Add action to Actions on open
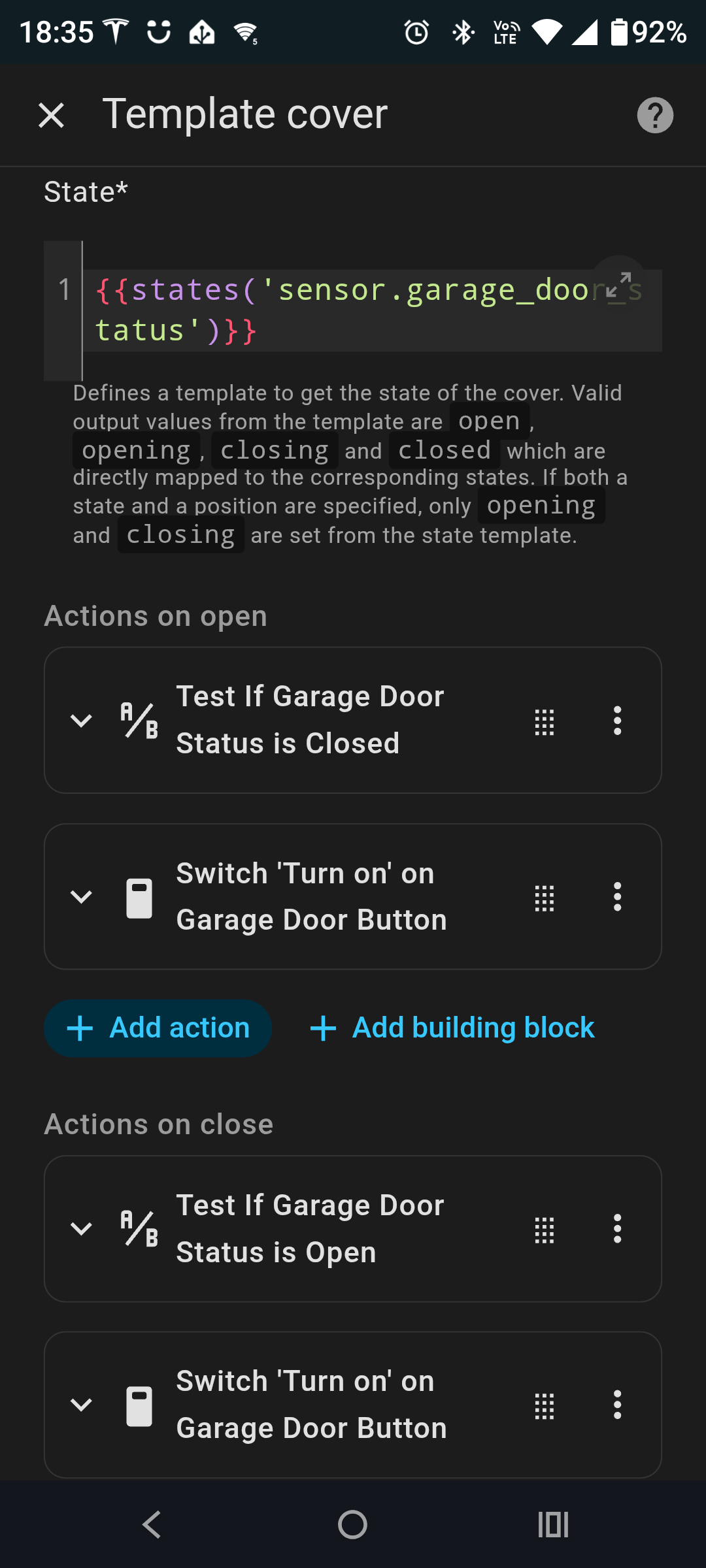Image resolution: width=706 pixels, height=1568 pixels. (158, 1028)
